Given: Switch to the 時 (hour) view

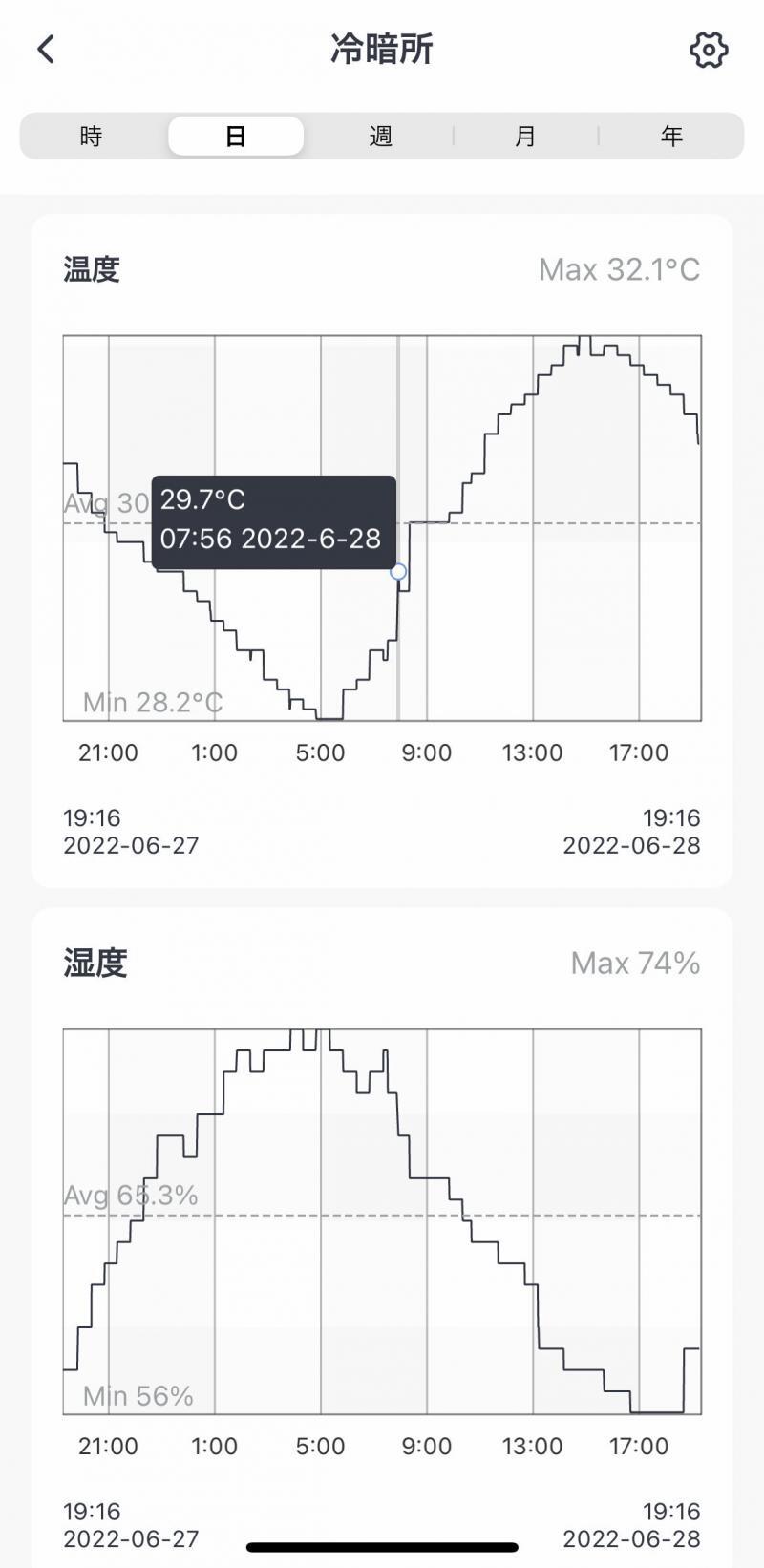Looking at the screenshot, I should (92, 137).
